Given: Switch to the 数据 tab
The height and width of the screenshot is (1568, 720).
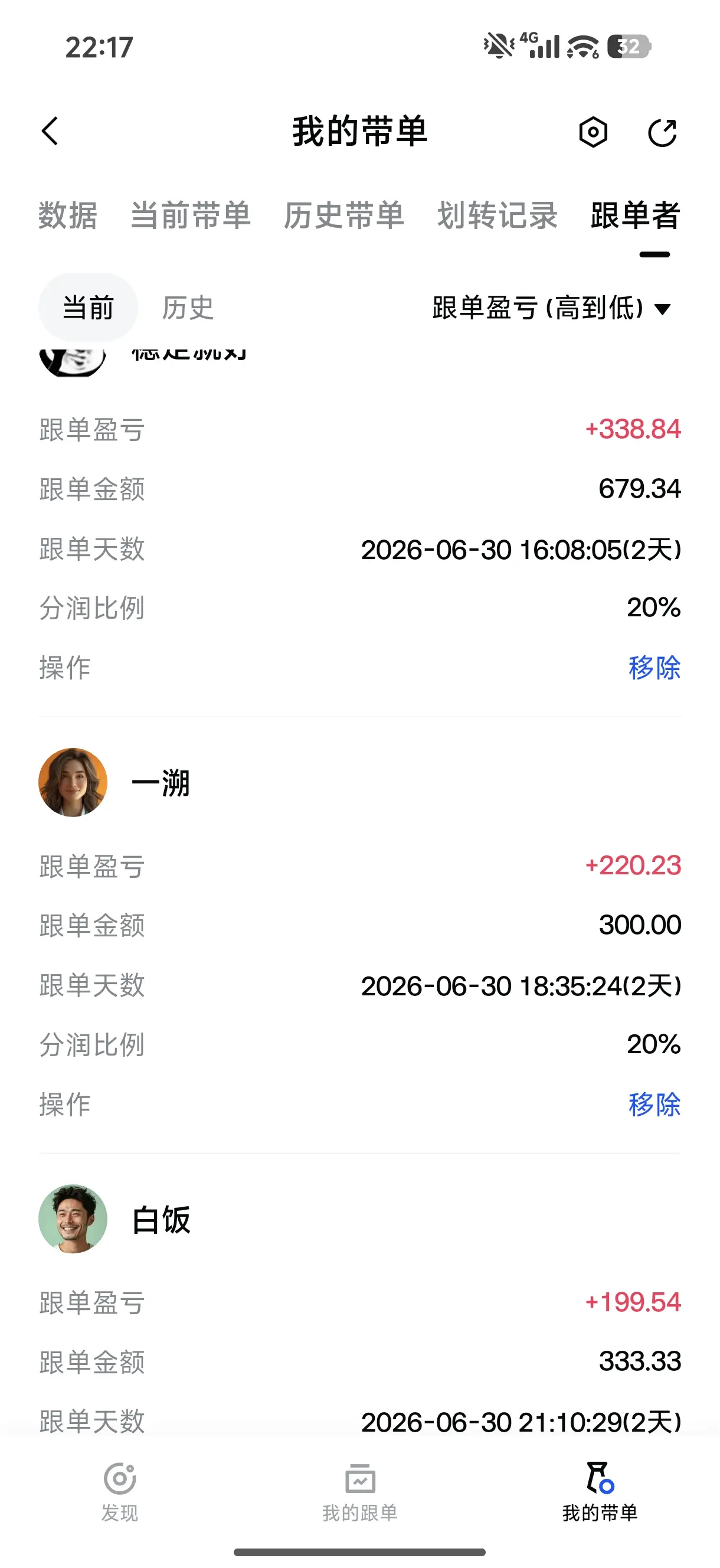Looking at the screenshot, I should point(67,215).
